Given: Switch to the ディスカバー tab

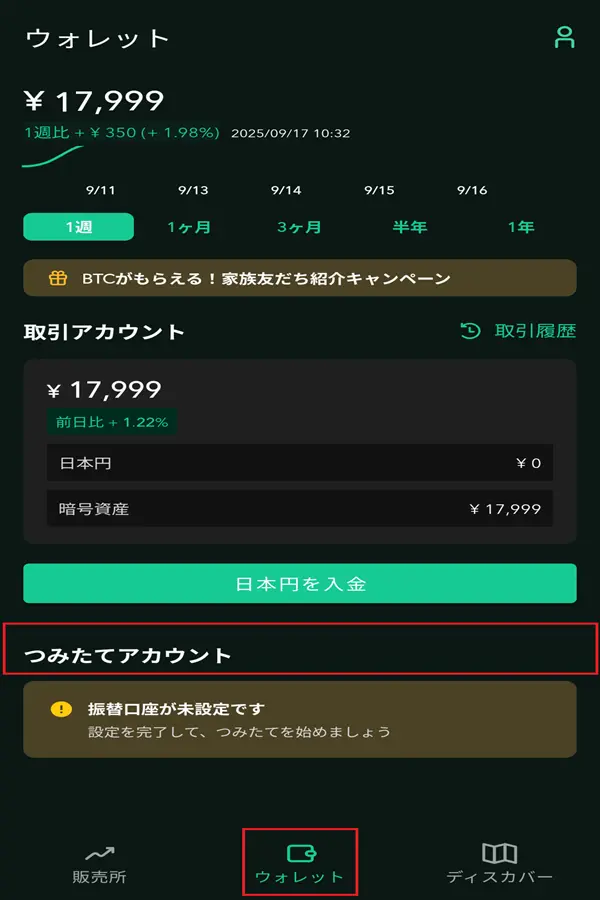Looking at the screenshot, I should [499, 864].
